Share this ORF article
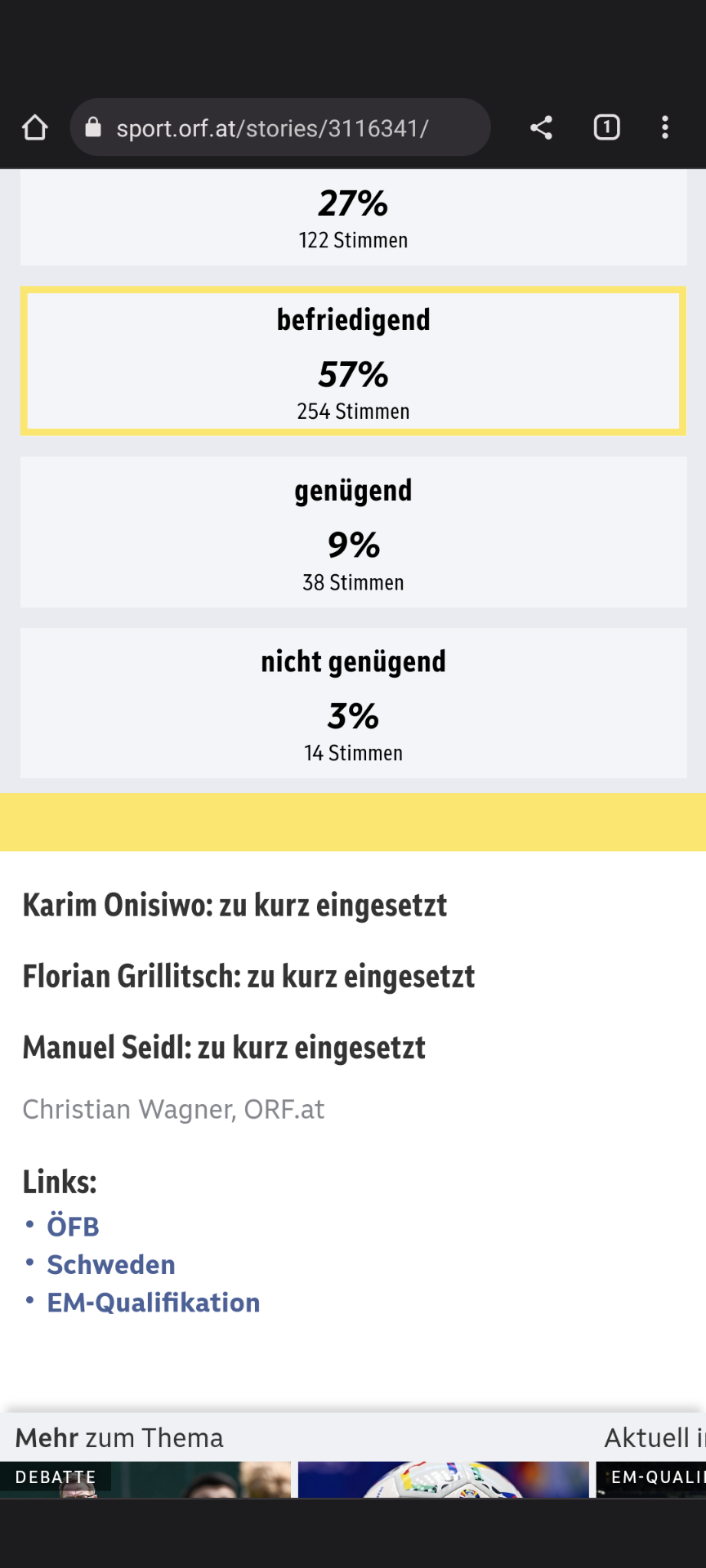 (541, 127)
